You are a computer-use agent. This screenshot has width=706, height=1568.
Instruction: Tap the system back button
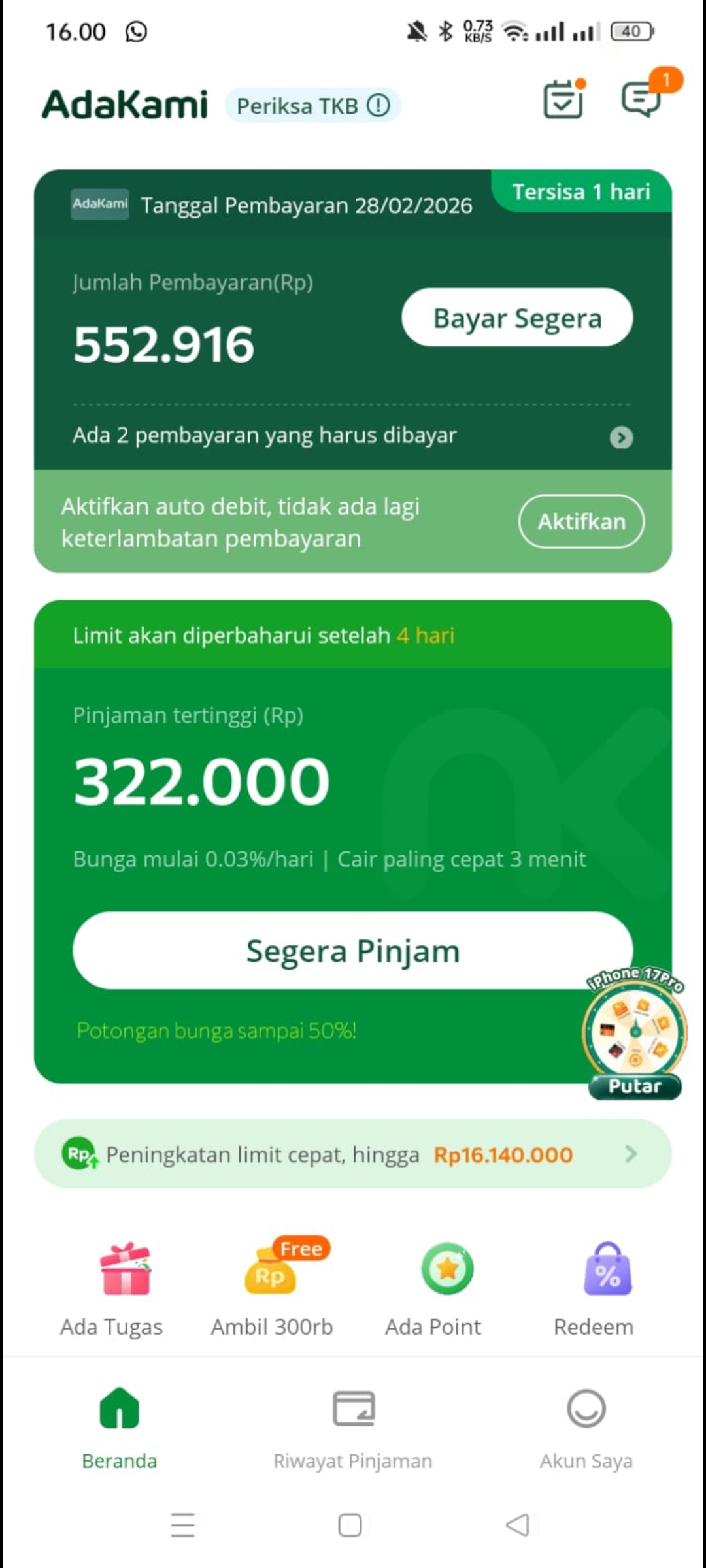[x=518, y=1526]
